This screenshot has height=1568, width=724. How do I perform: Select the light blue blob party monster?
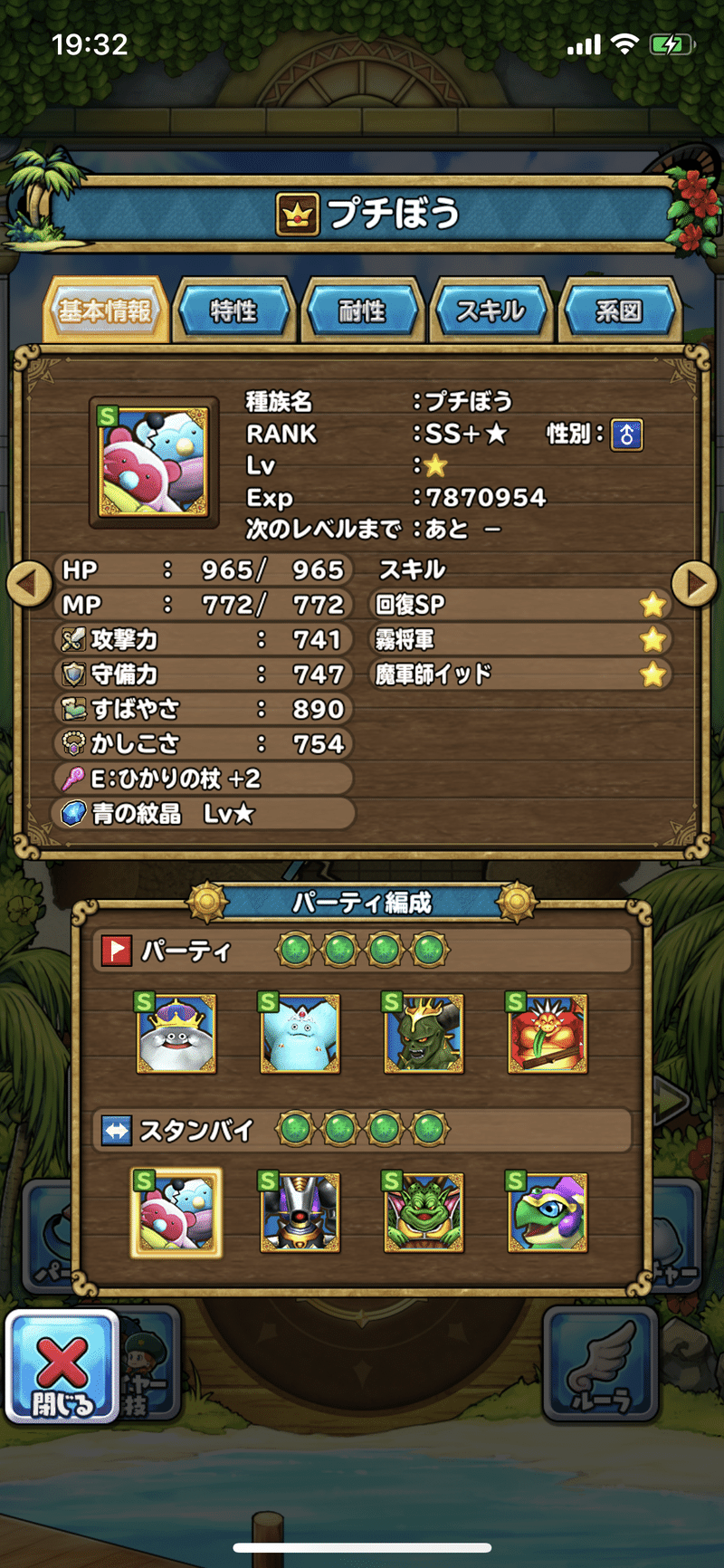(x=300, y=1033)
